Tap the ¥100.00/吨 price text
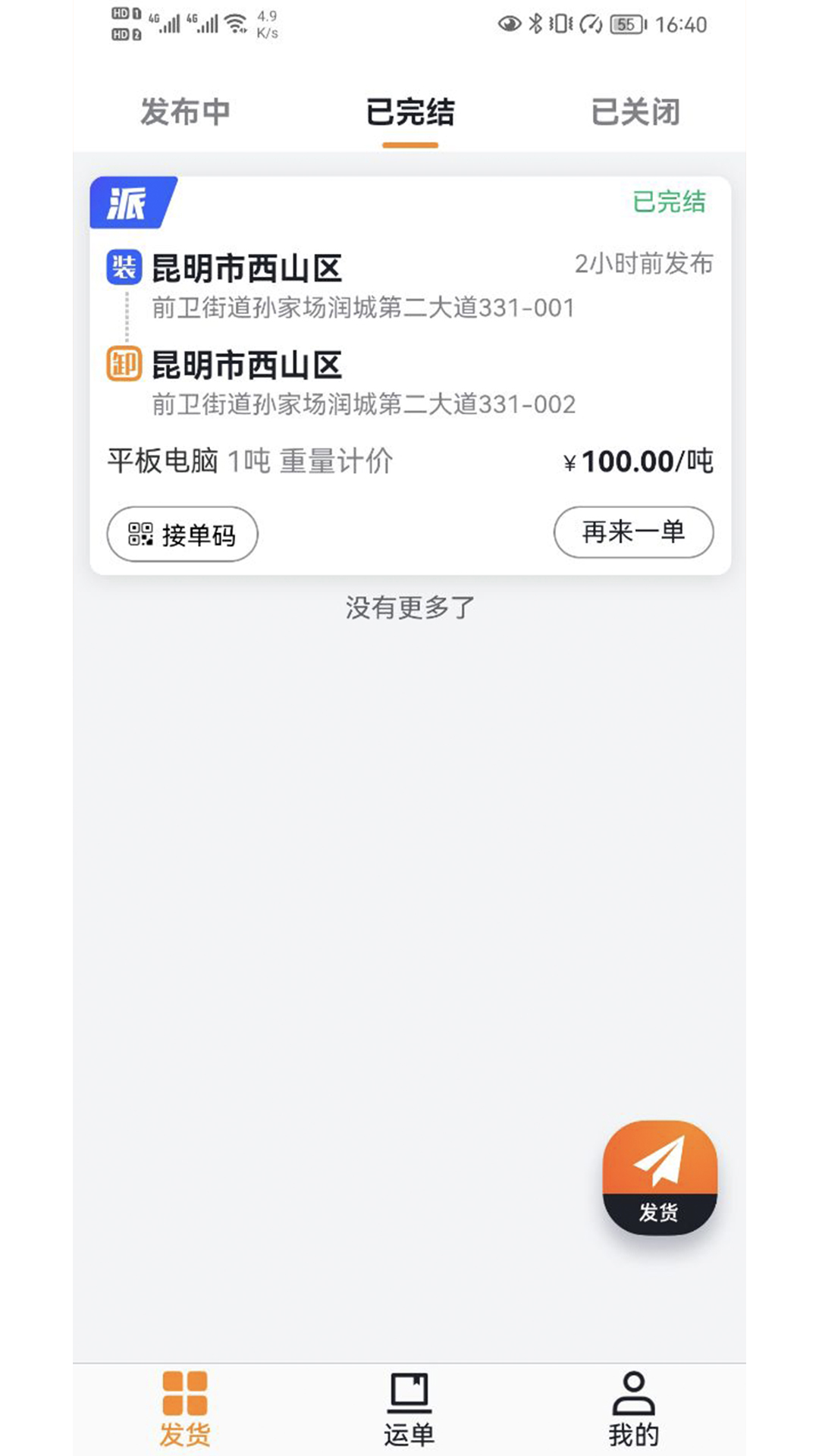Screen dimensions: 819x1456 [x=641, y=460]
